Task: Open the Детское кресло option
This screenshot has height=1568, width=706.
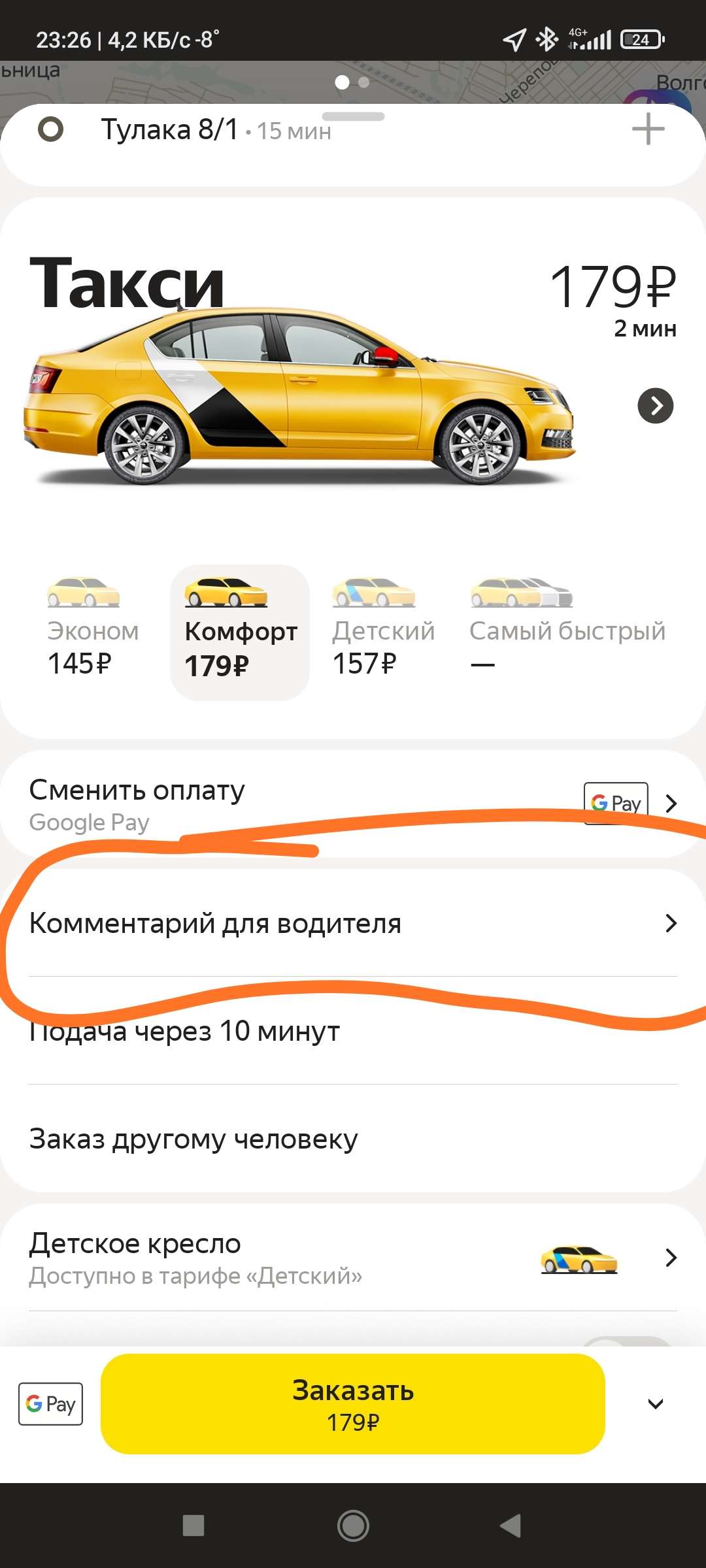Action: pyautogui.click(x=353, y=1258)
